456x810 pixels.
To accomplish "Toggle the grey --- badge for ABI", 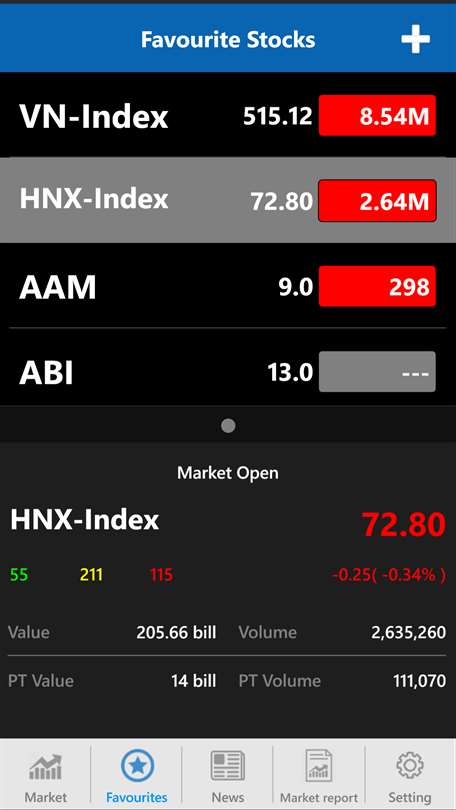I will pos(377,371).
